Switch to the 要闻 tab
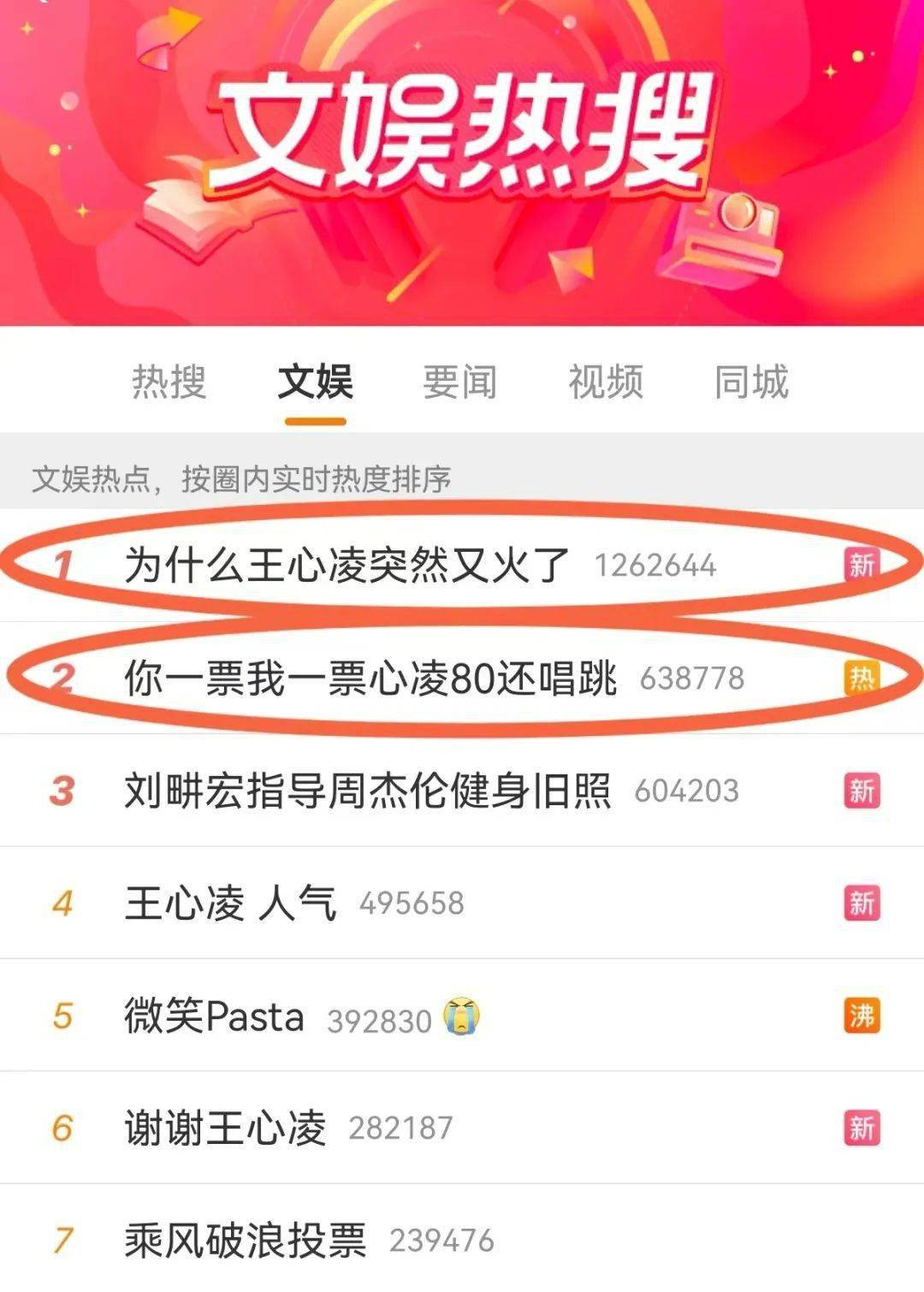The width and height of the screenshot is (924, 1292). pos(460,382)
